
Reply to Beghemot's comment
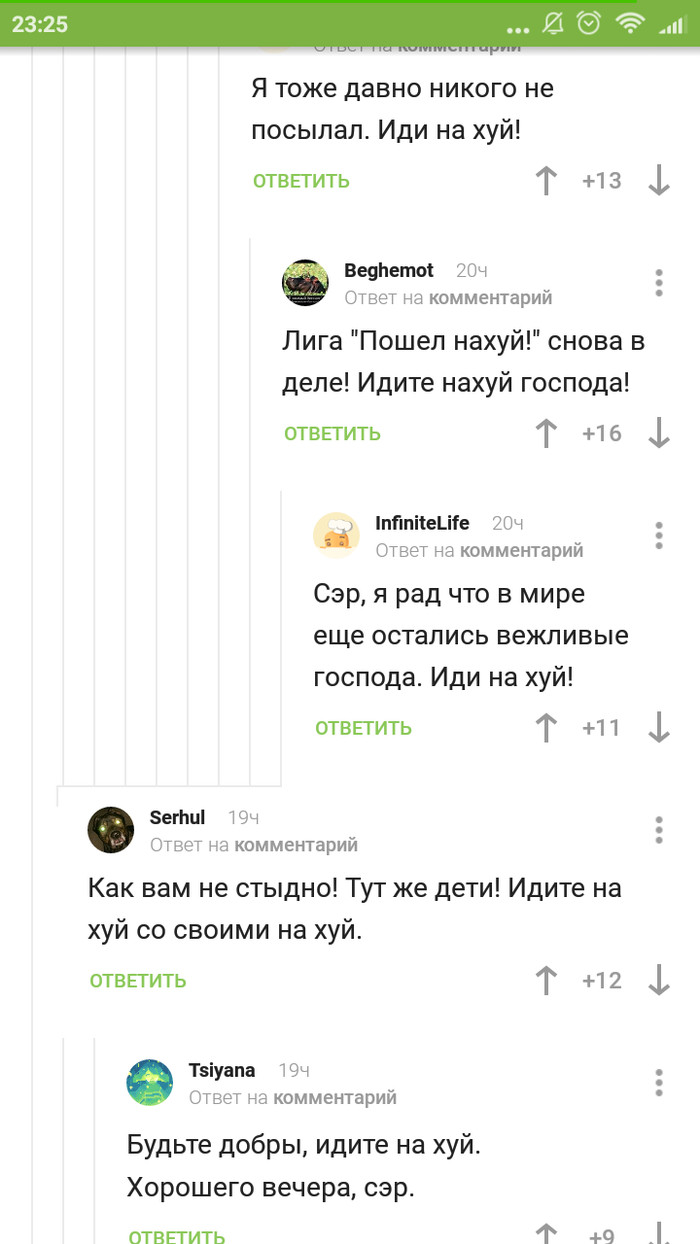point(332,433)
